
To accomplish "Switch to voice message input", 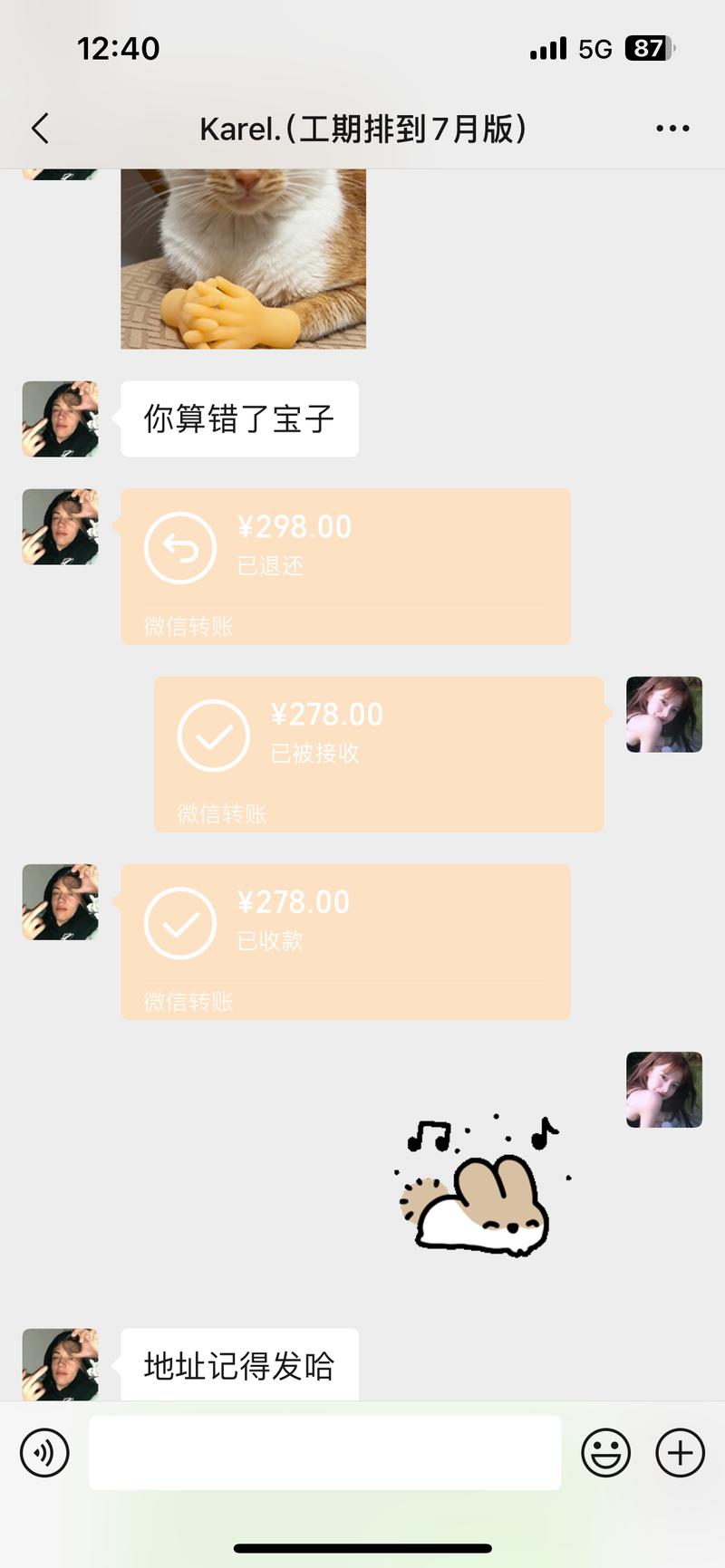I will click(x=44, y=1452).
